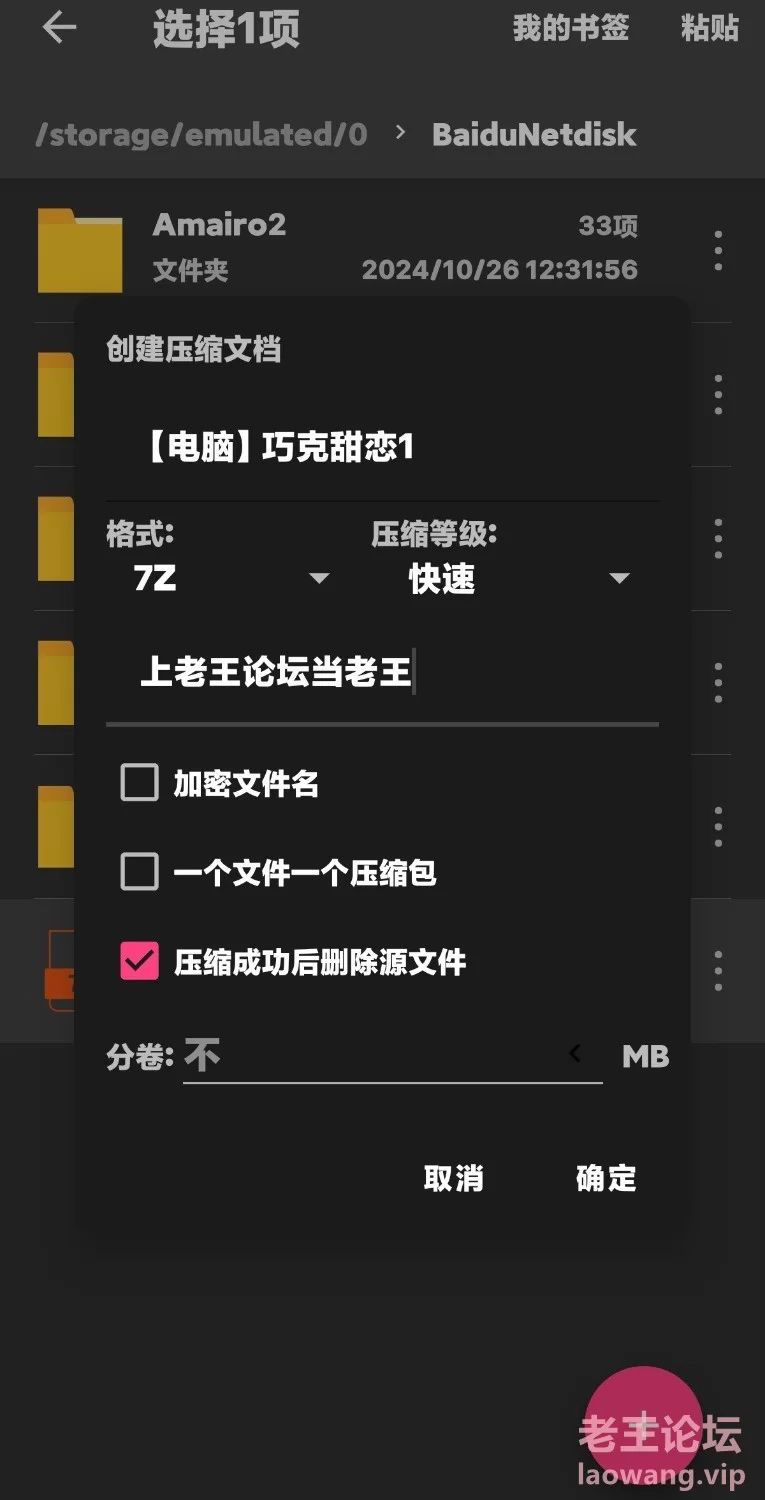Viewport: 765px width, 1500px height.
Task: Tap the 确定 button to confirm
Action: coord(606,1178)
